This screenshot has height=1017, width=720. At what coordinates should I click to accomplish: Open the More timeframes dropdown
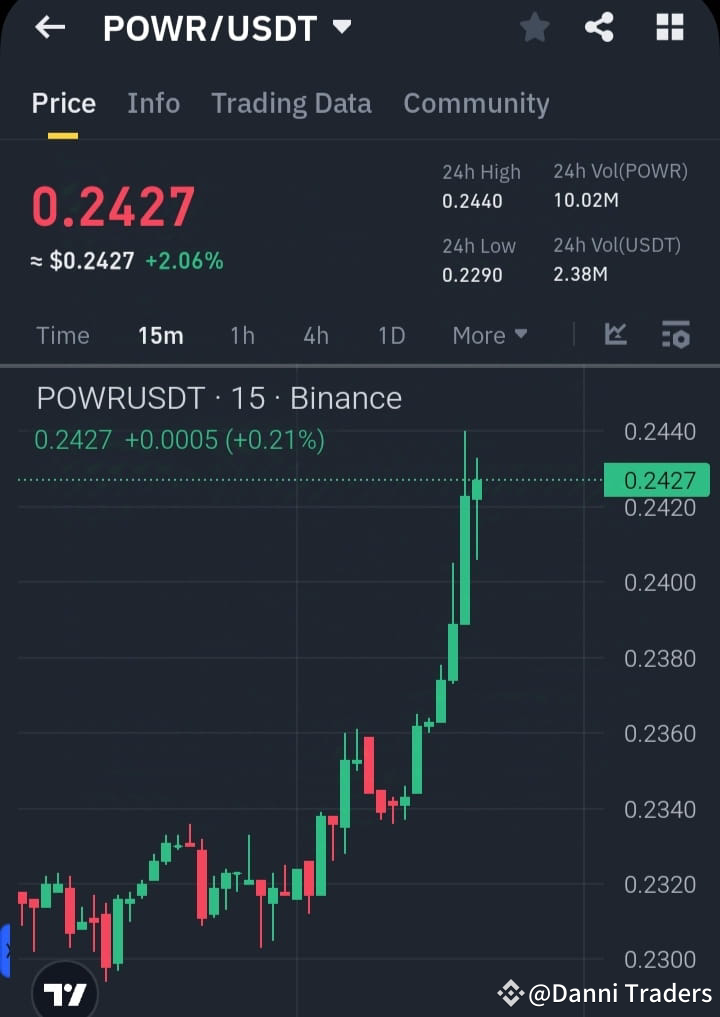pyautogui.click(x=489, y=336)
